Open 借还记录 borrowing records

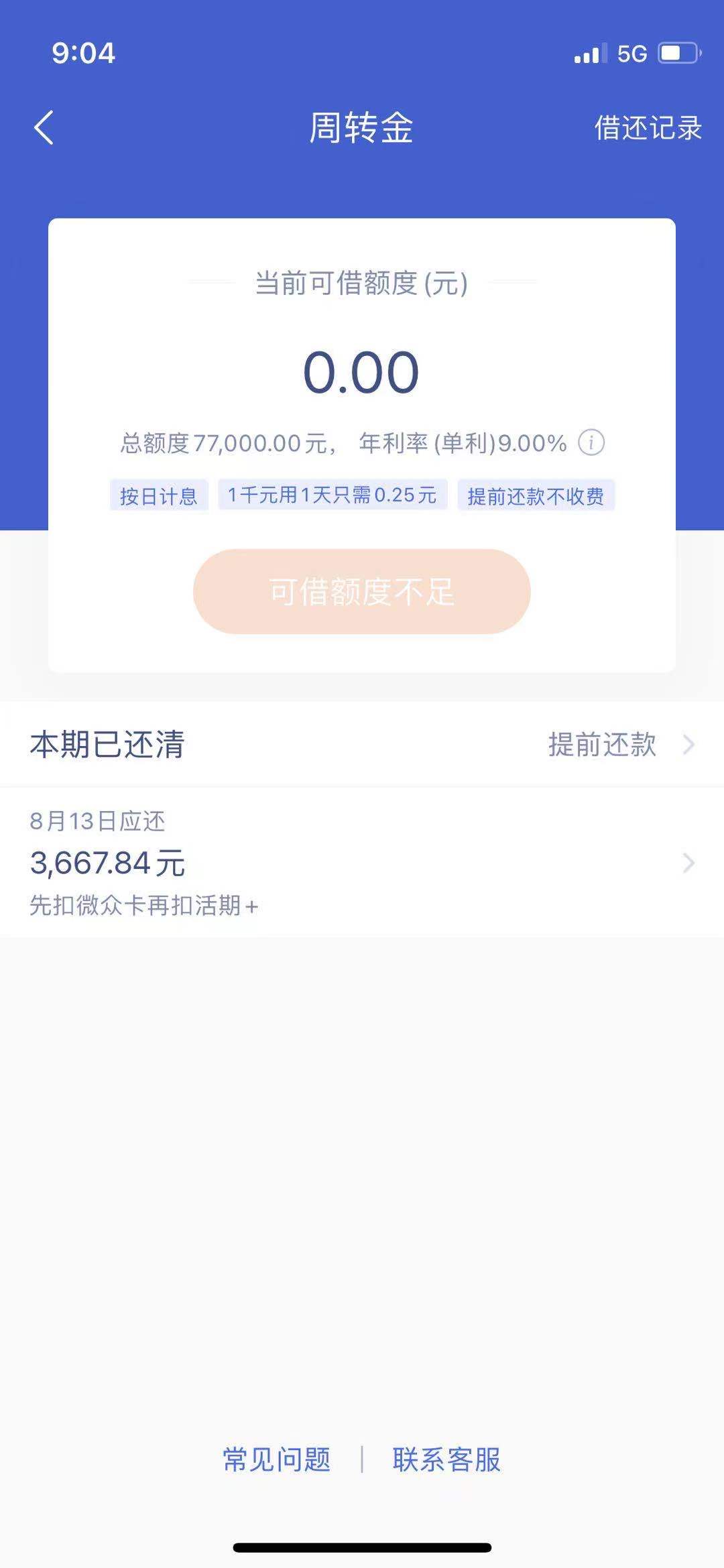(x=648, y=127)
